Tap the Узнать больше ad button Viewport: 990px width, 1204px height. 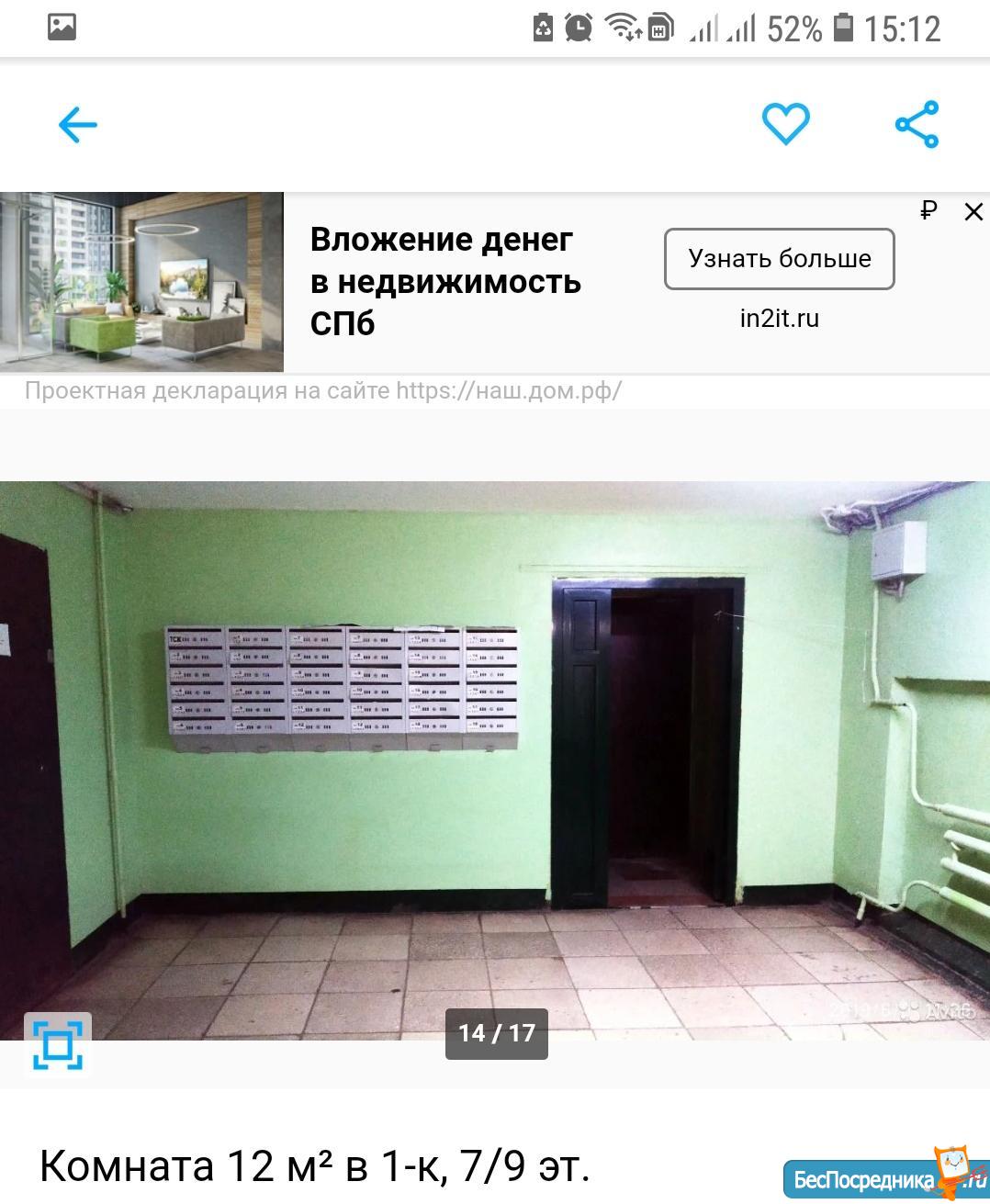779,259
